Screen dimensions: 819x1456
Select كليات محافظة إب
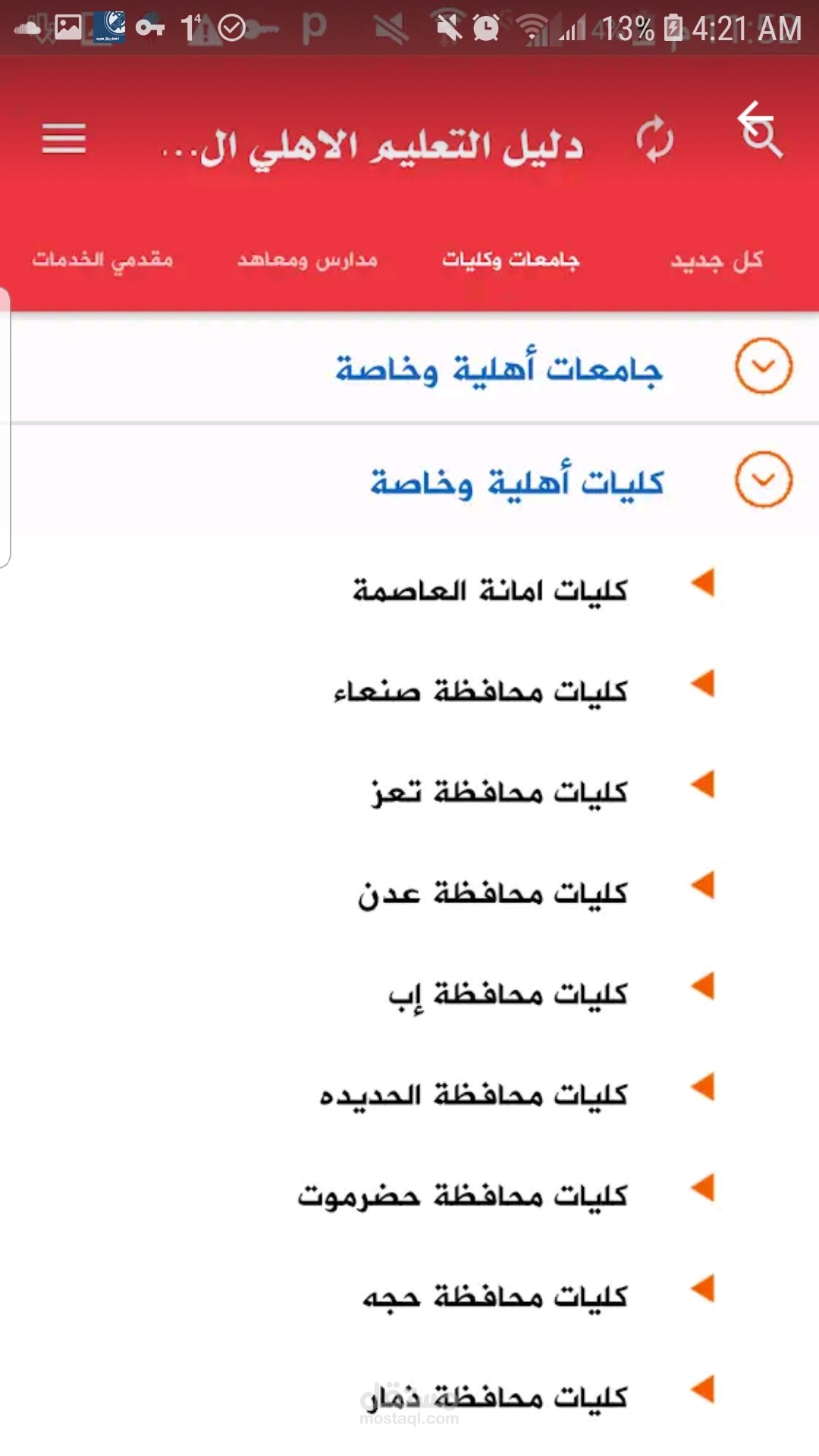tap(508, 993)
